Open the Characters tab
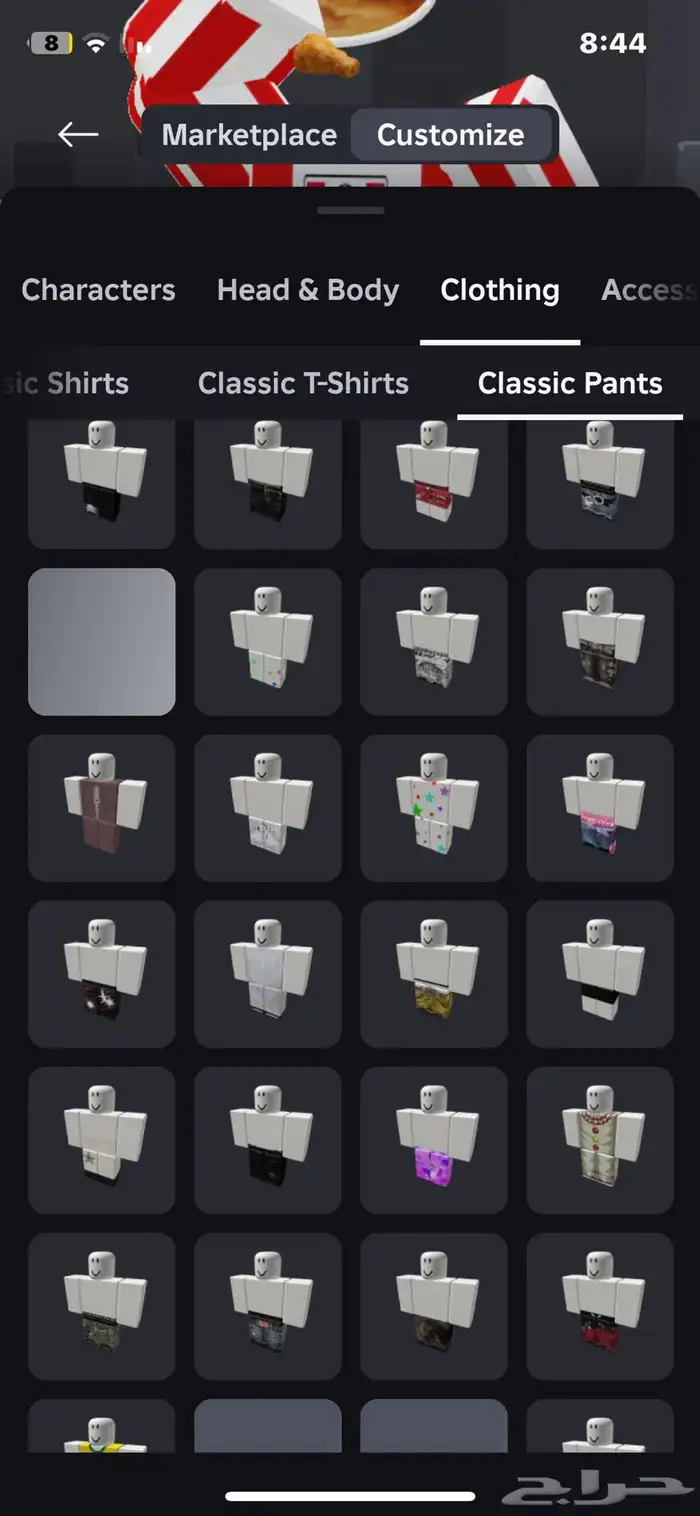Viewport: 700px width, 1516px height. coord(98,290)
